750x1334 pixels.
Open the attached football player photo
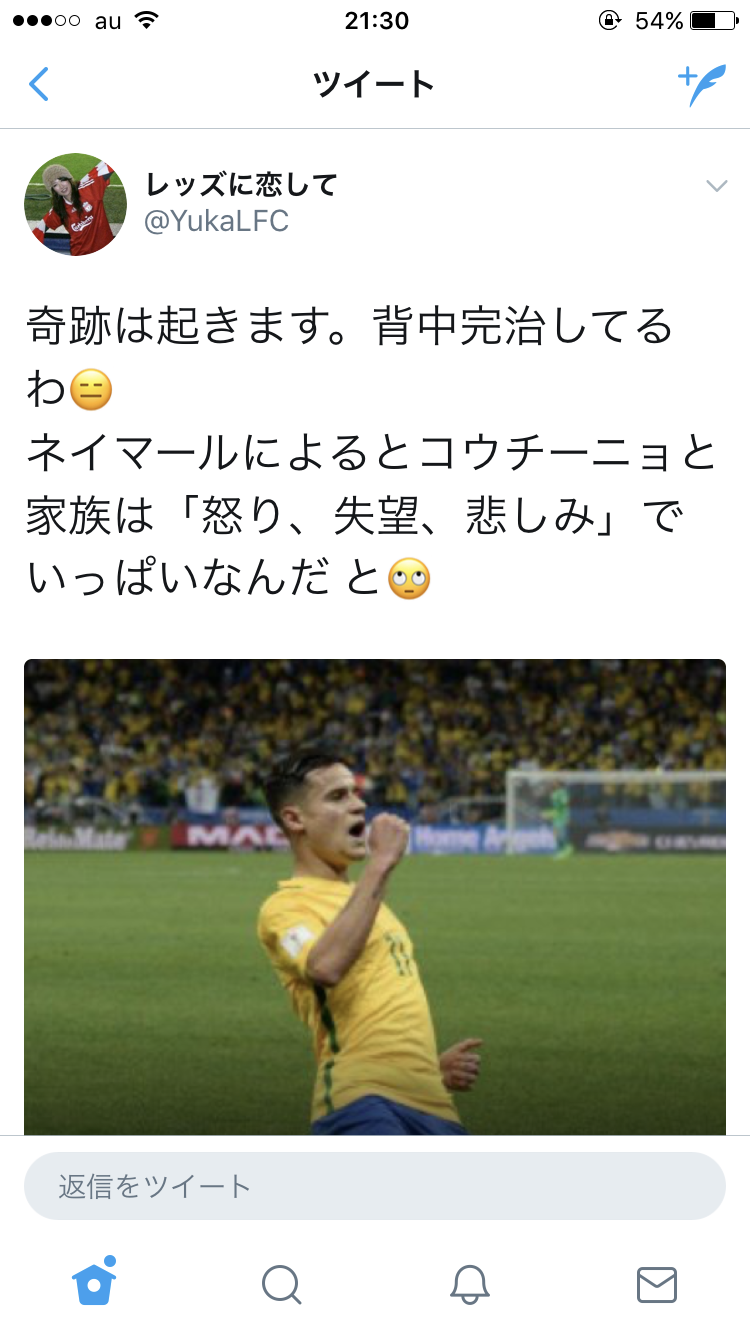coord(375,895)
